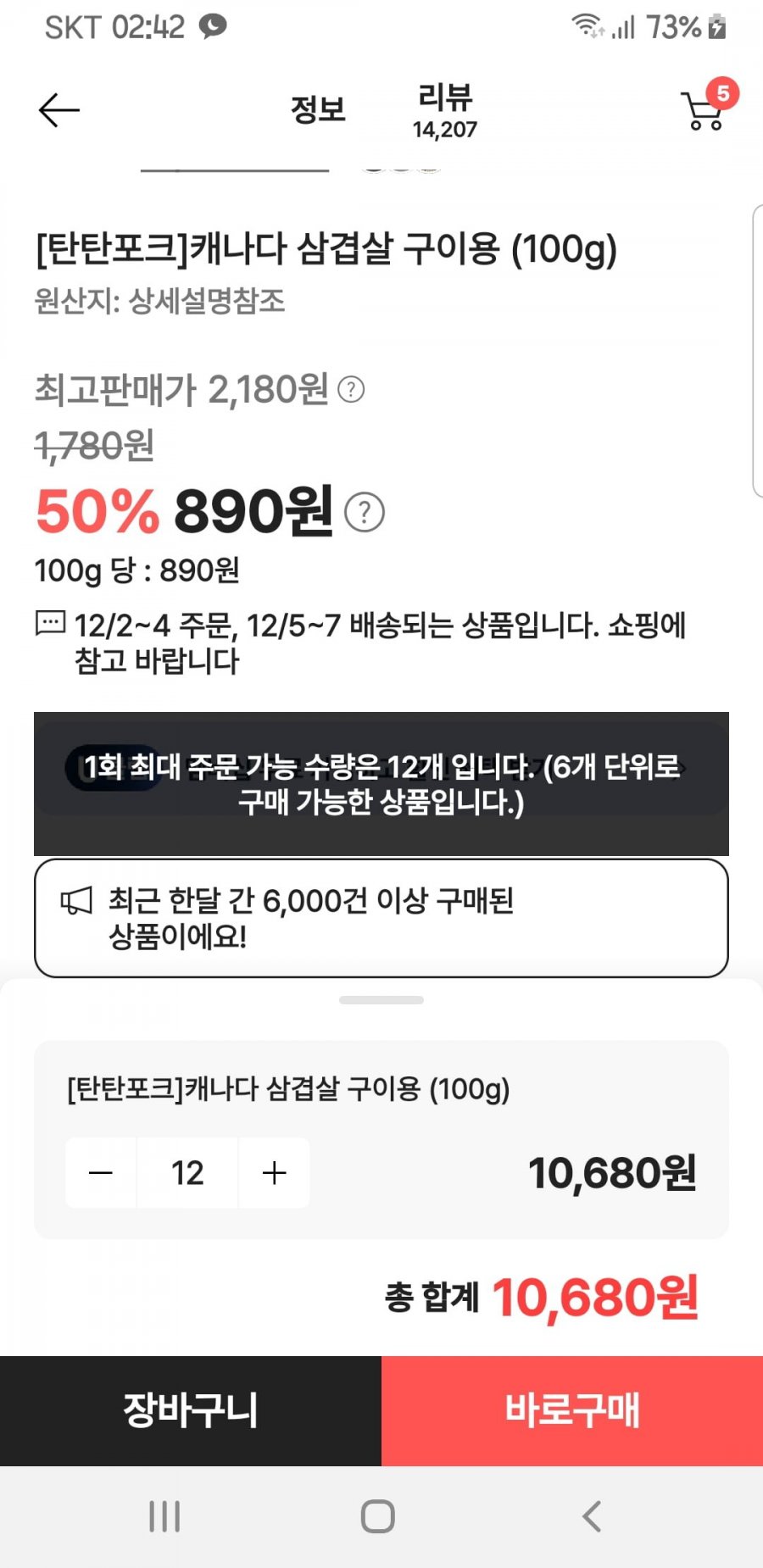Switch to the 리뷰 tab
Image resolution: width=763 pixels, height=1568 pixels.
tap(445, 110)
